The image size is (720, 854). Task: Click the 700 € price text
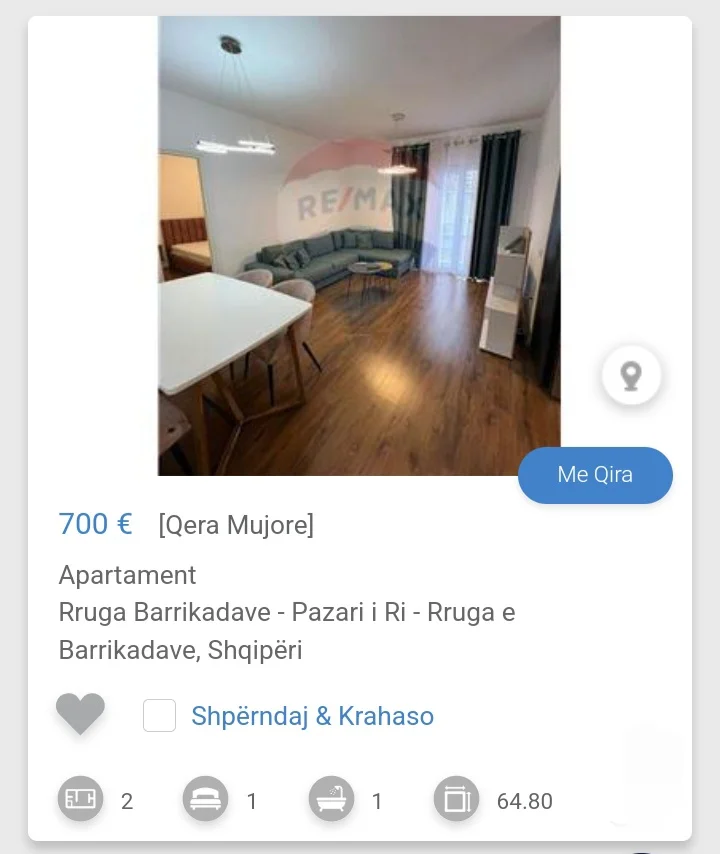pyautogui.click(x=96, y=523)
